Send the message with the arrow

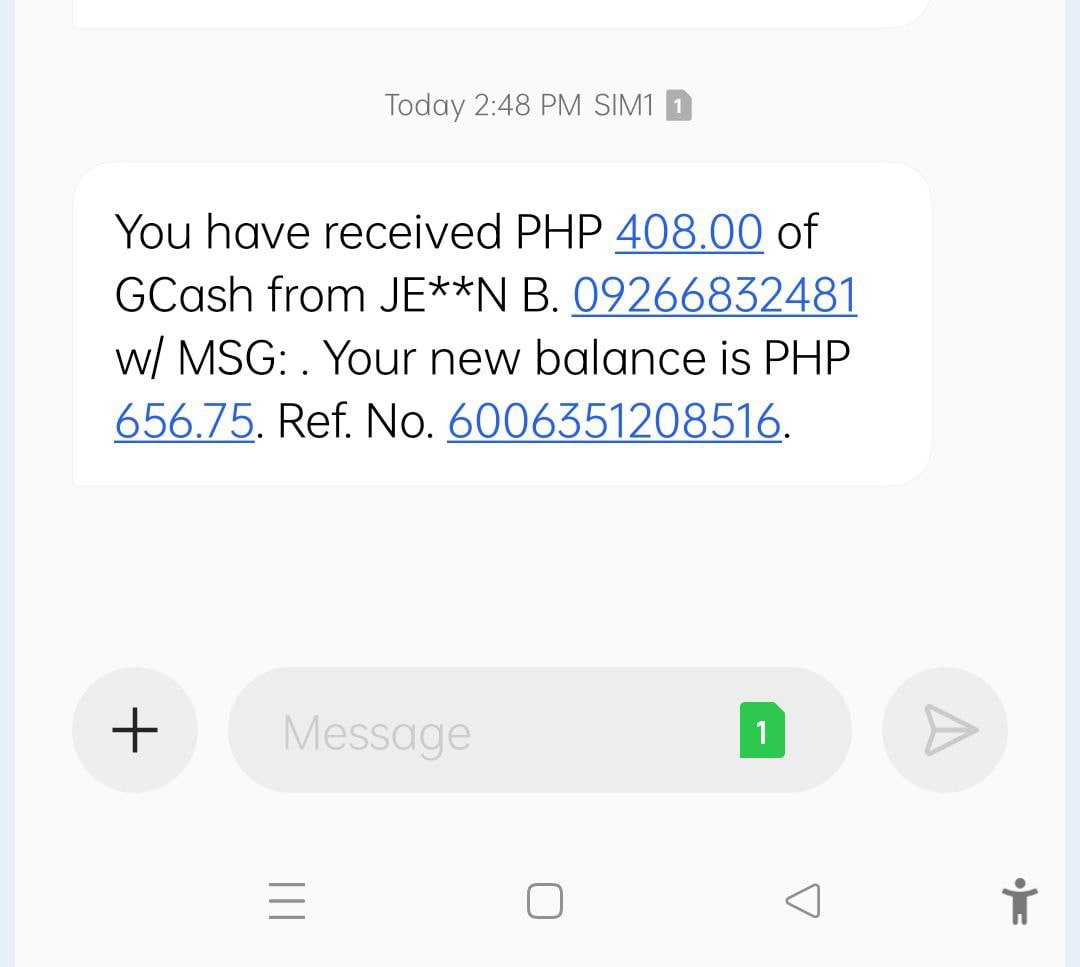(945, 730)
